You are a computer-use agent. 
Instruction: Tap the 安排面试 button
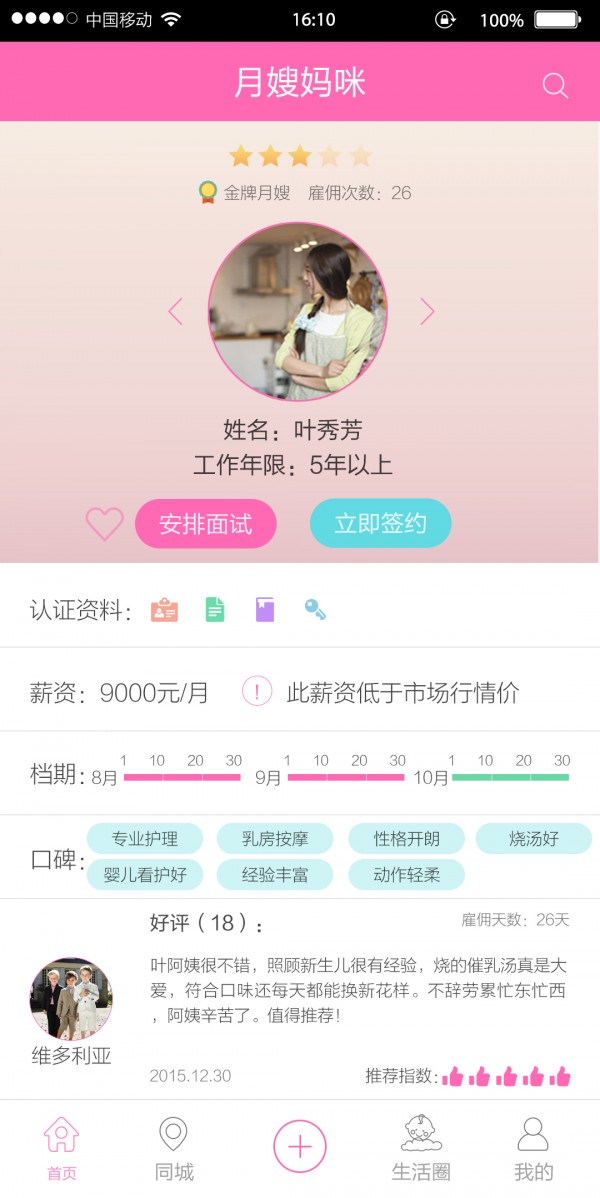[x=206, y=524]
